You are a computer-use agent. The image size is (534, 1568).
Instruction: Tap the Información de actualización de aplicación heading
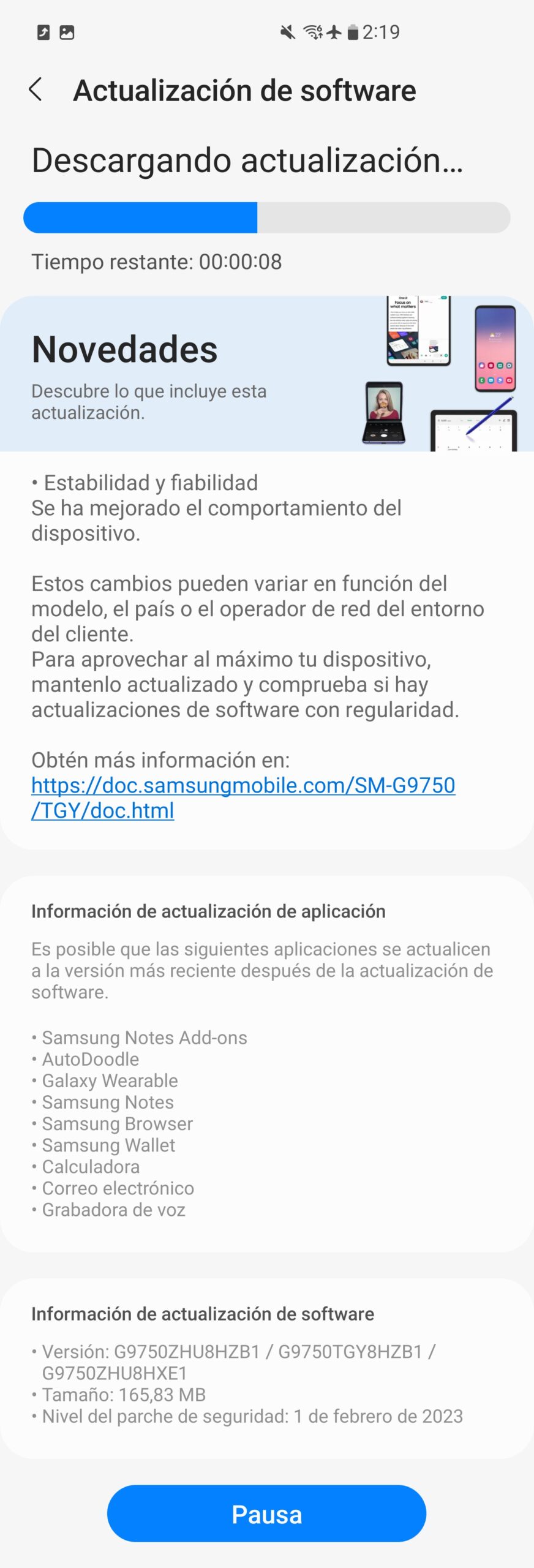tap(208, 911)
